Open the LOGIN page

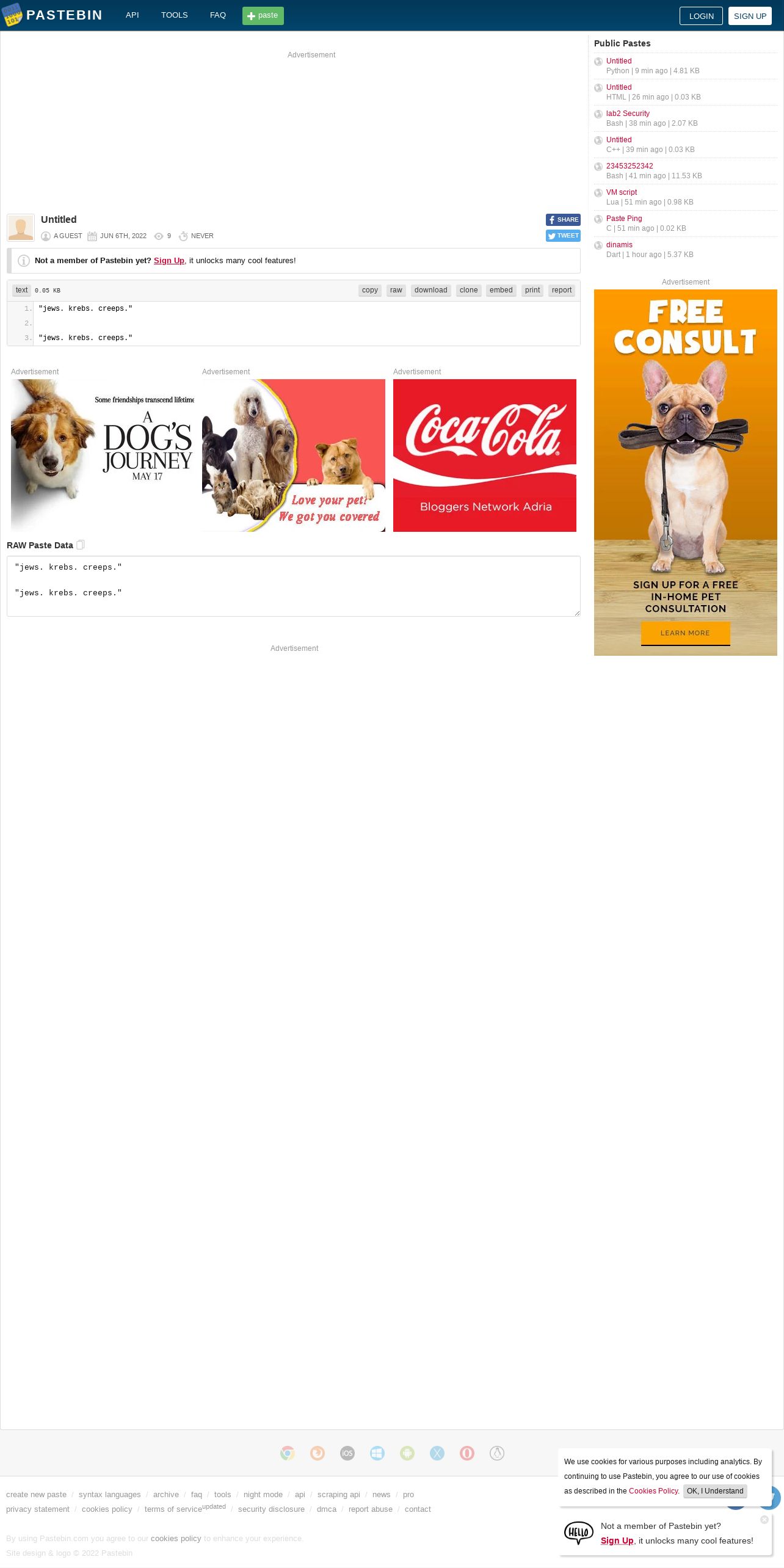click(x=701, y=16)
